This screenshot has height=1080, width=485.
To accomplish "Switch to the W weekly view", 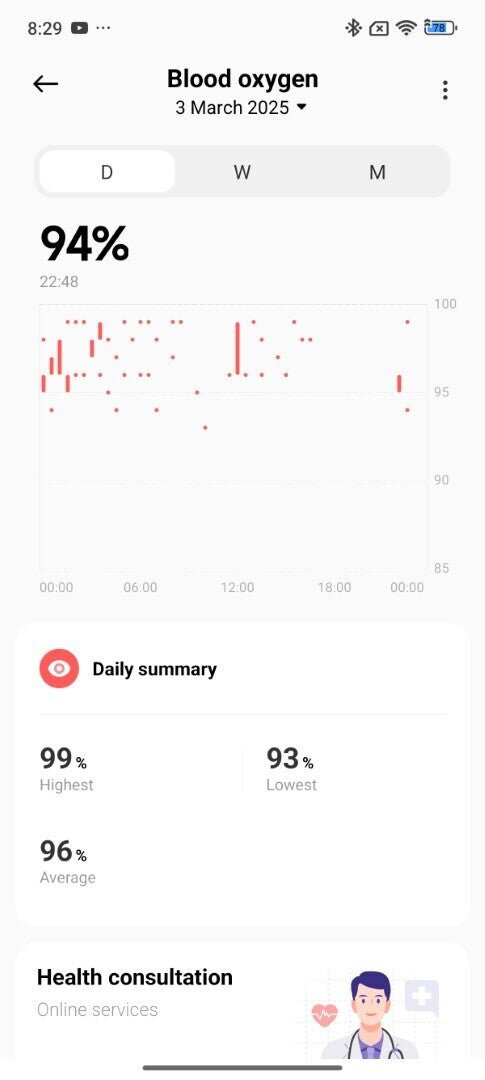I will [242, 172].
